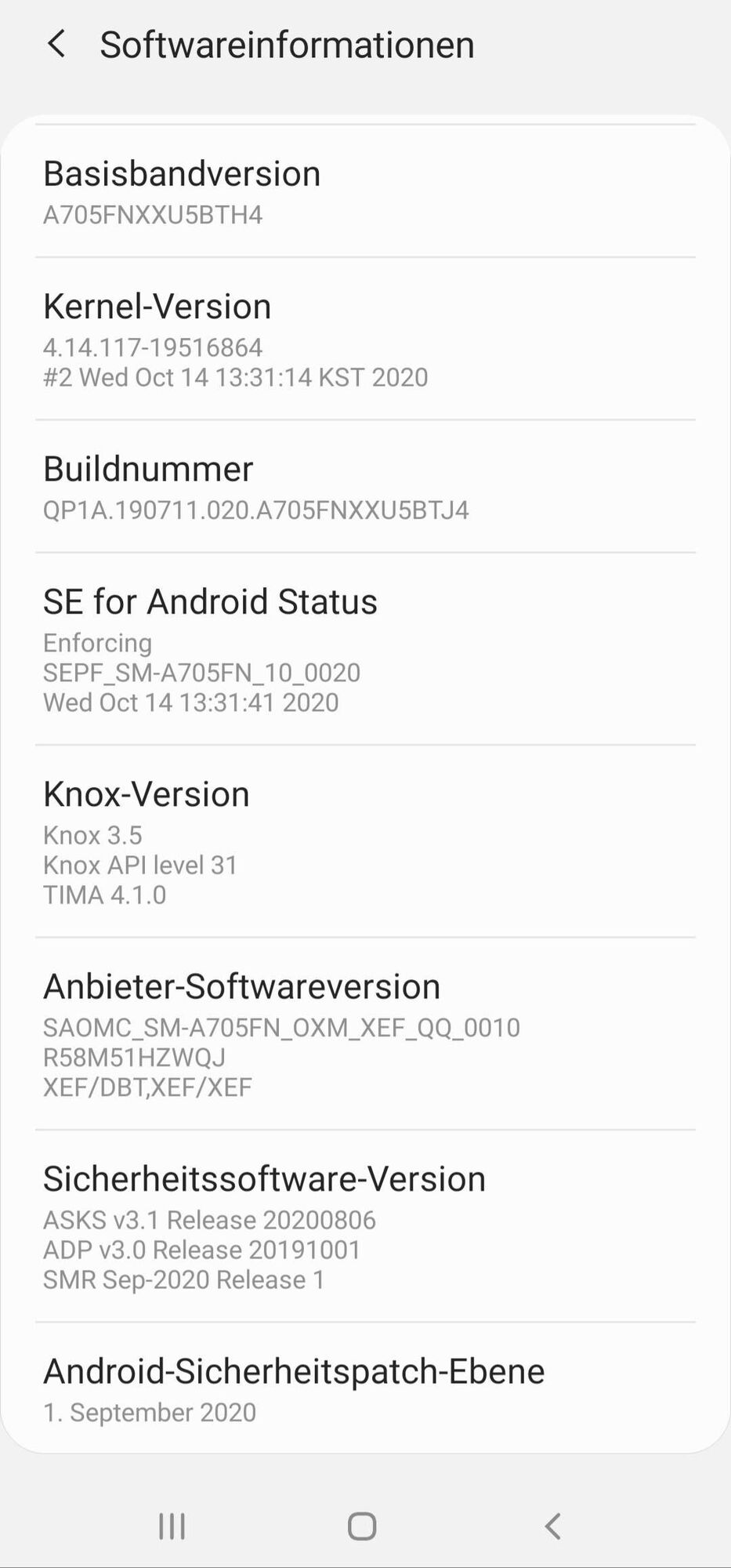Tap the Knox-Version entry
This screenshot has width=731, height=1568.
(x=146, y=793)
